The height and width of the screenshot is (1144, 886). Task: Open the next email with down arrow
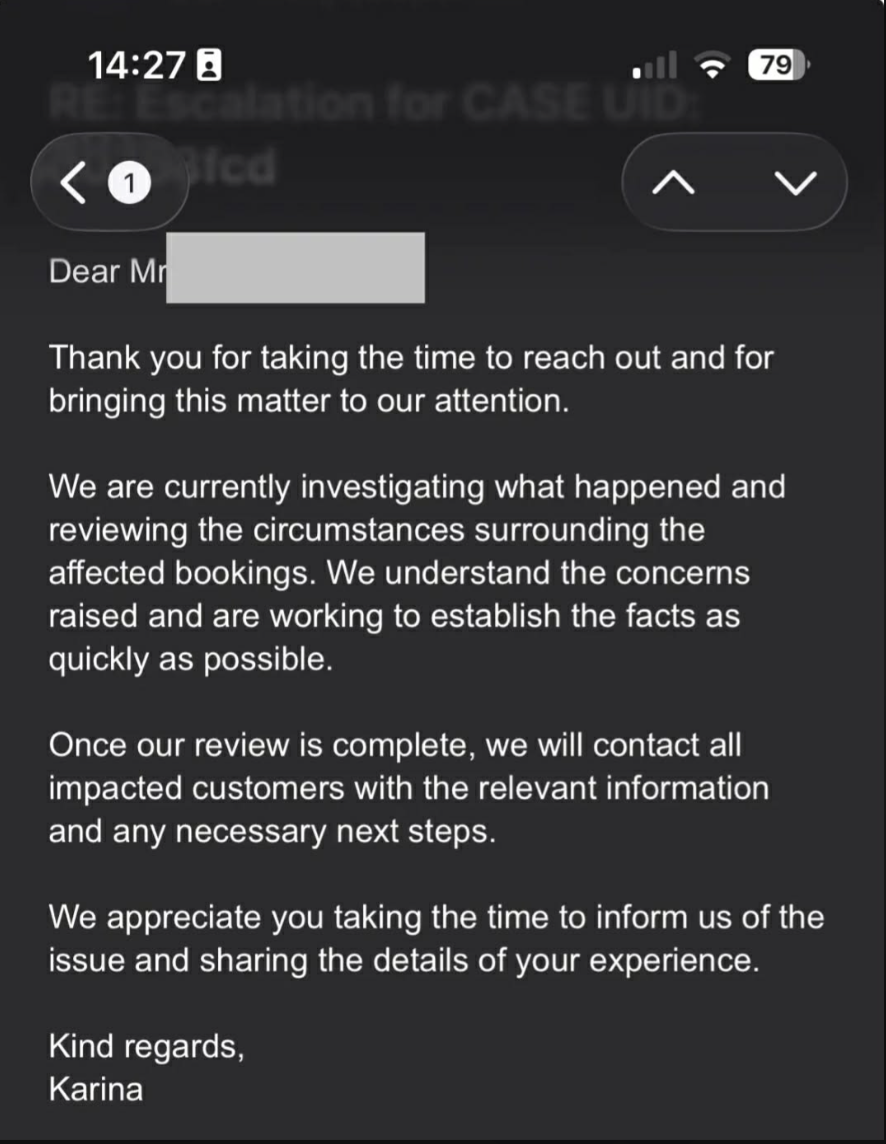[x=795, y=182]
